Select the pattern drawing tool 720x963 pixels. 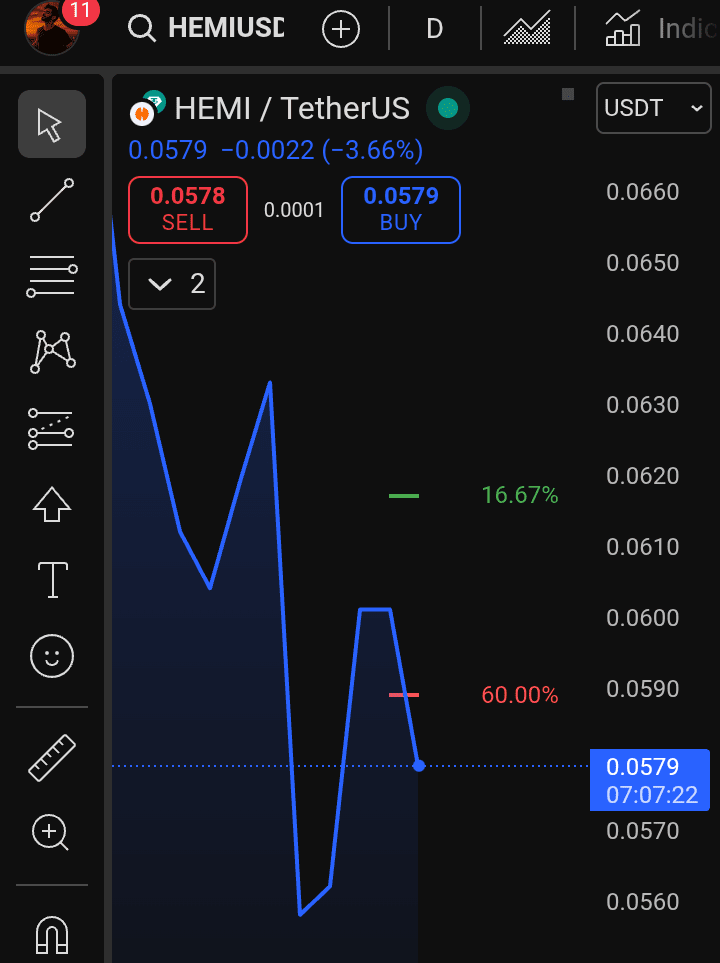tap(52, 352)
